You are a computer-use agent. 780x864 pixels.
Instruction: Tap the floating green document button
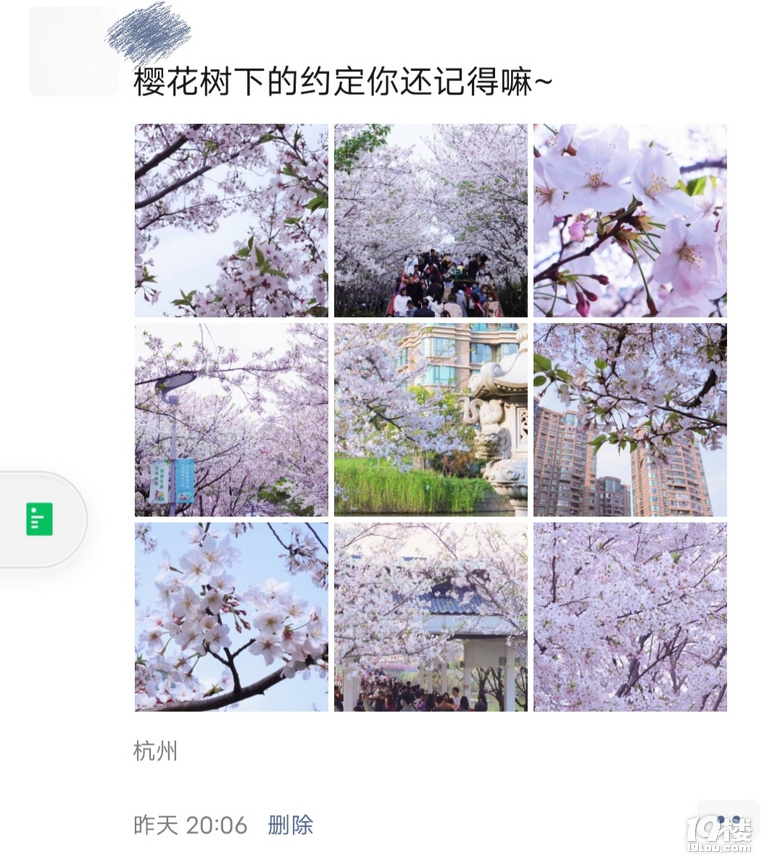point(40,519)
